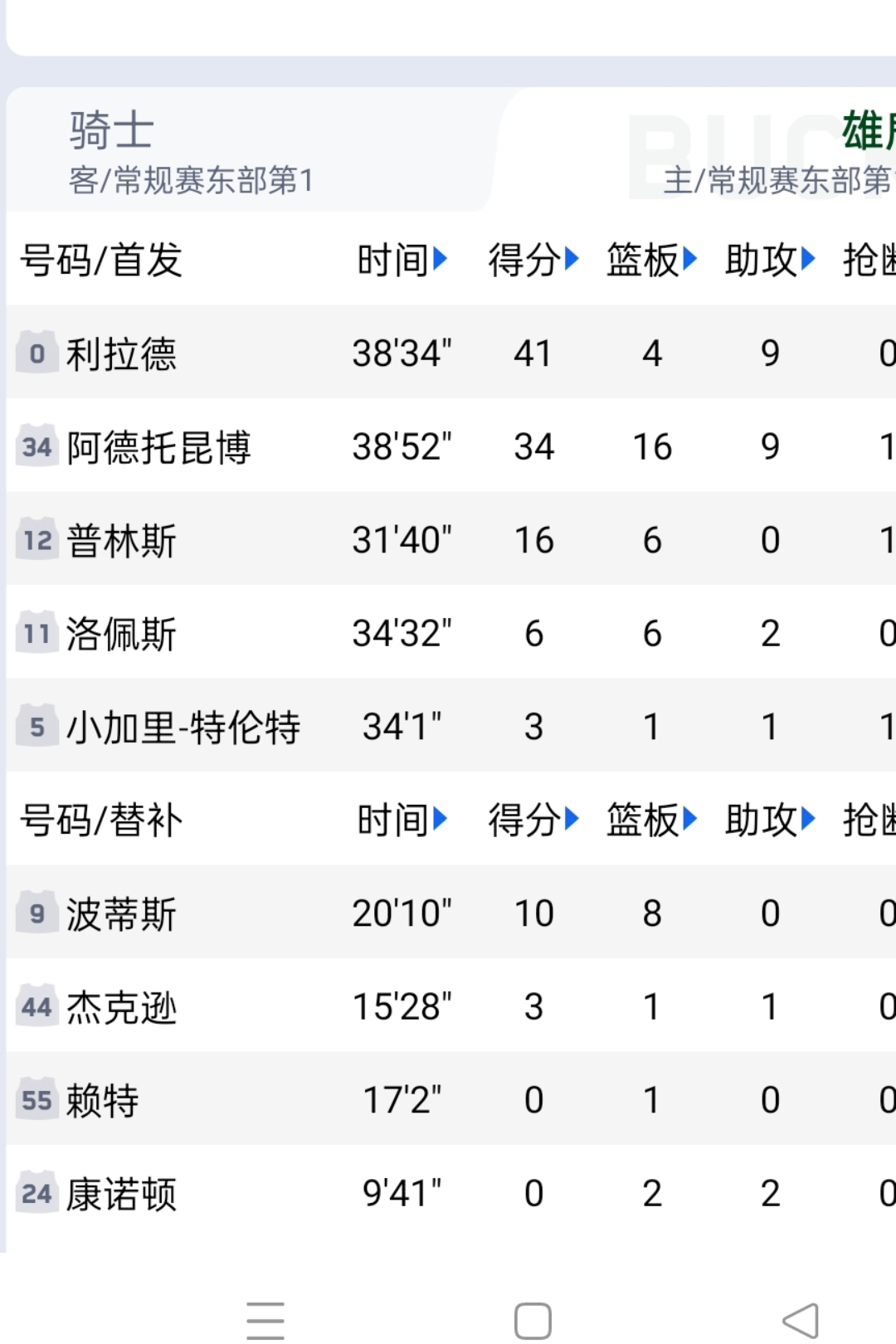Screen dimensions: 896x1344
Task: Open player 利拉德's stats row
Action: point(122,354)
